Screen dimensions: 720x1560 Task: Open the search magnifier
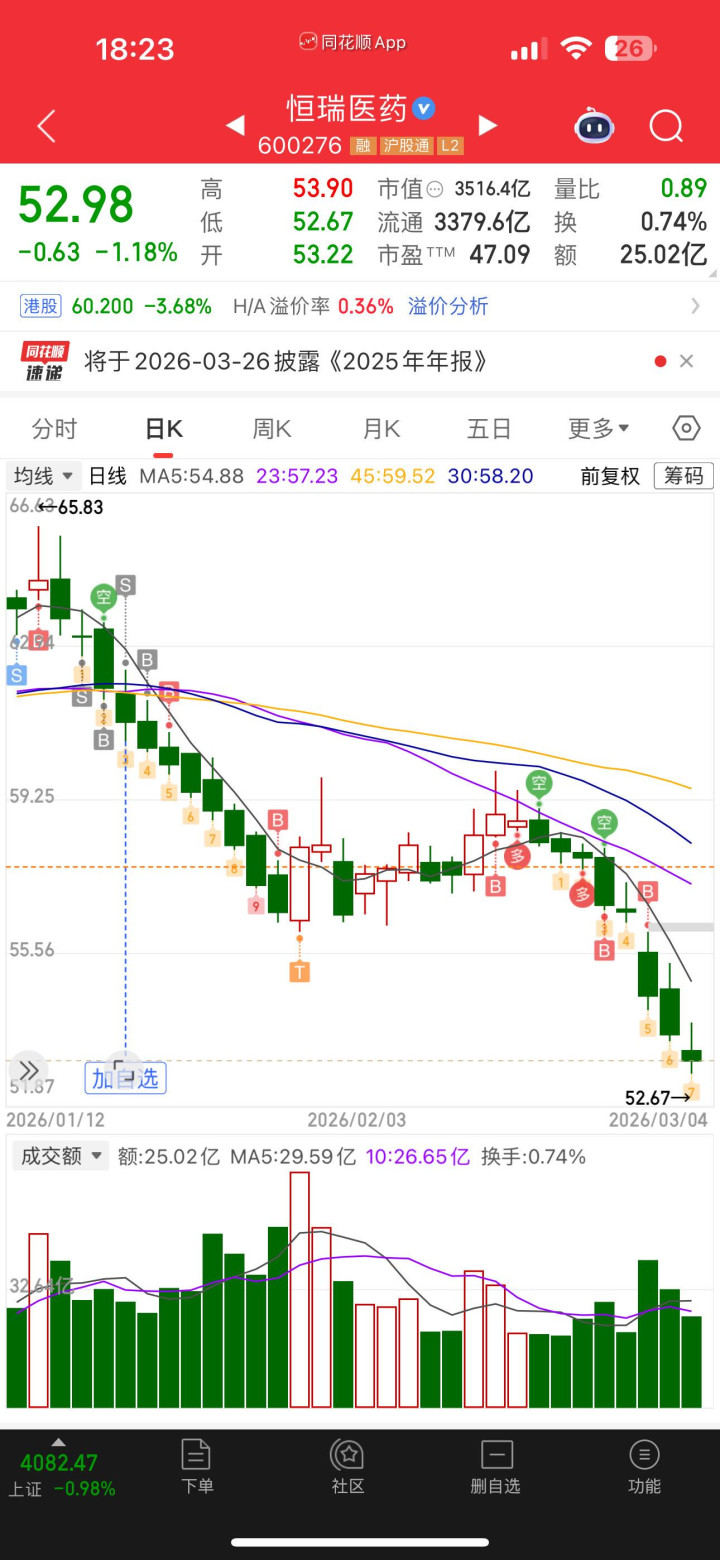click(x=666, y=127)
